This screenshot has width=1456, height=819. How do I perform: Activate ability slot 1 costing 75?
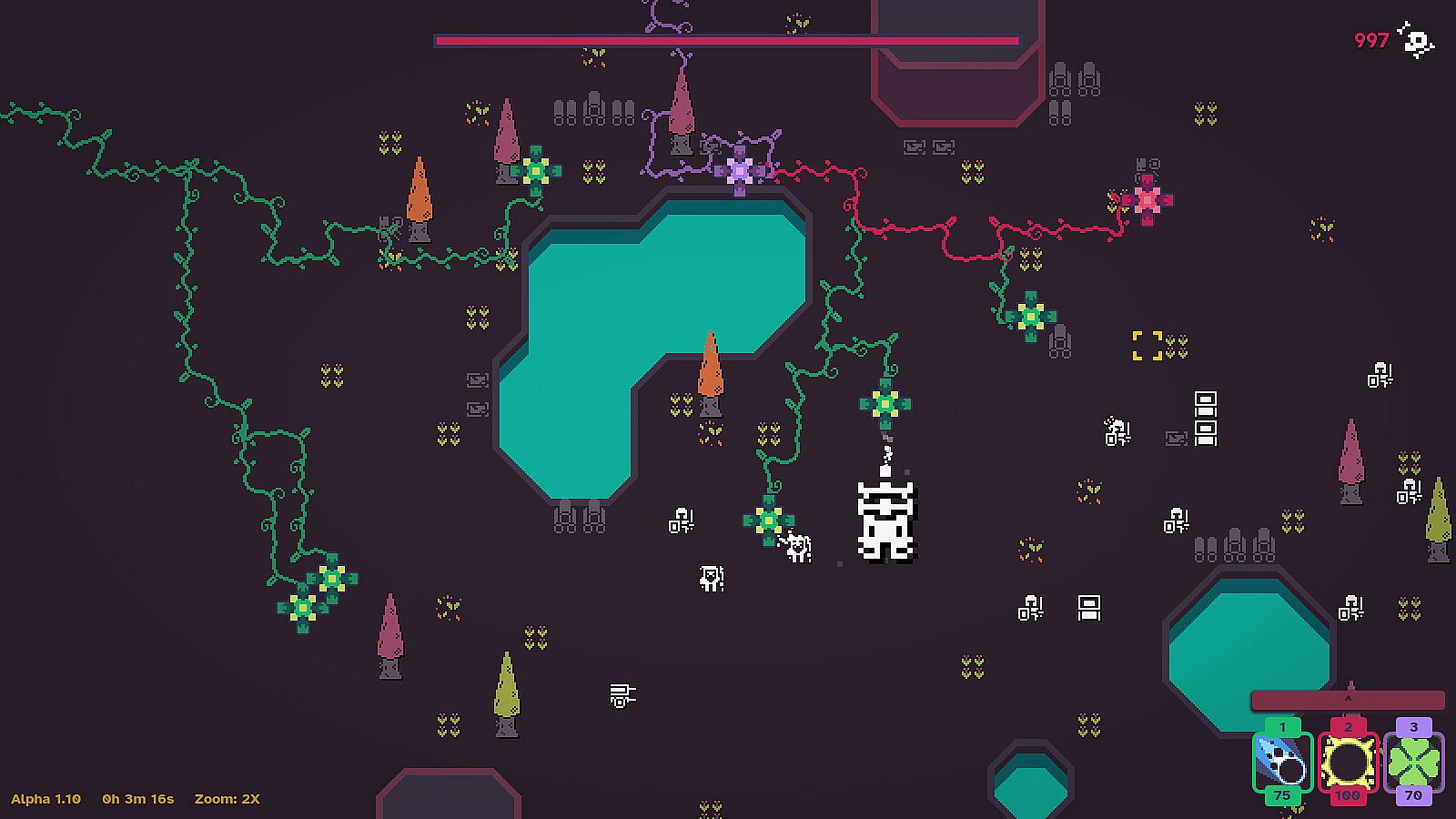(x=1282, y=762)
